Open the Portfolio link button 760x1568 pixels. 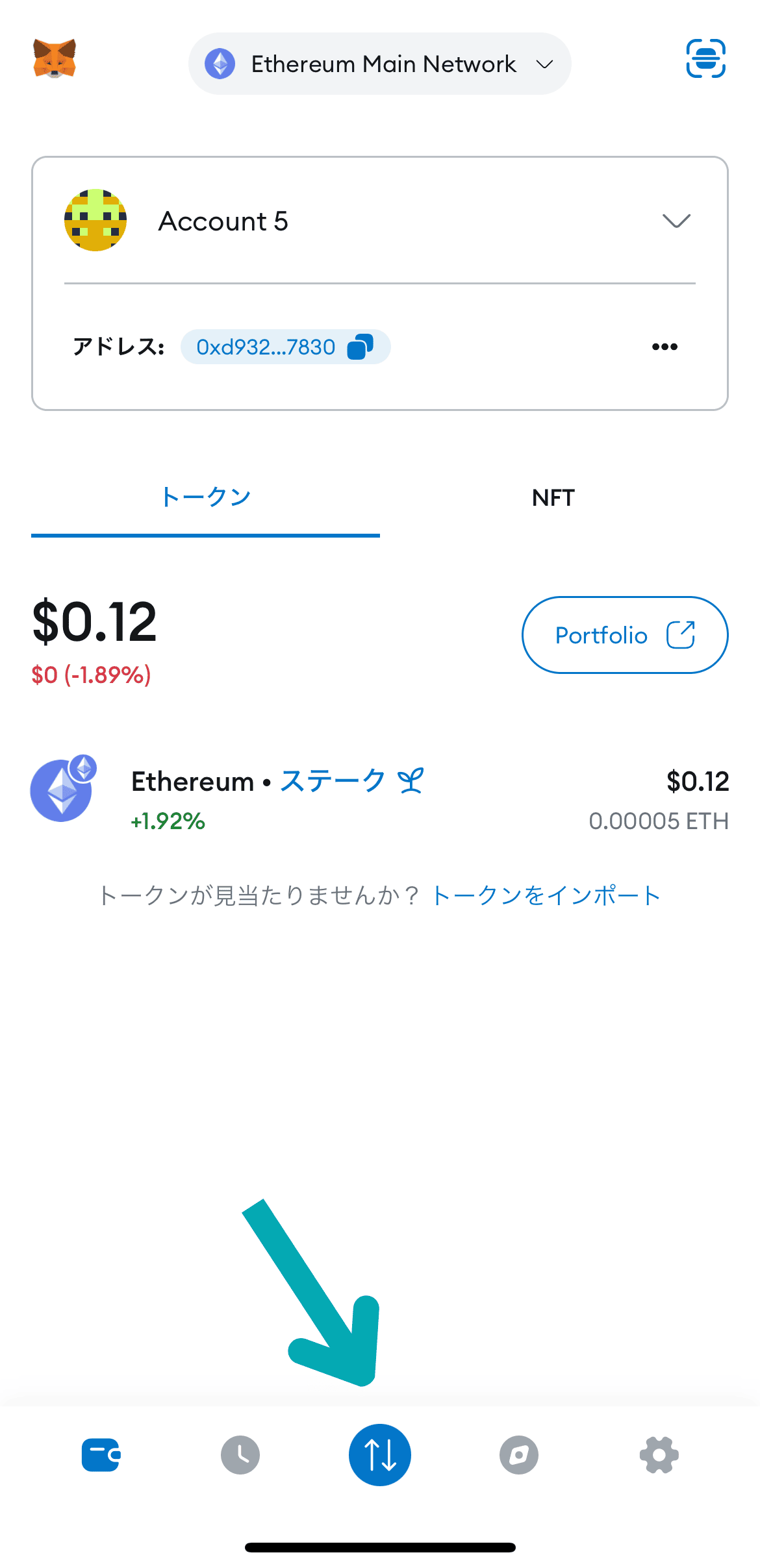pos(624,635)
